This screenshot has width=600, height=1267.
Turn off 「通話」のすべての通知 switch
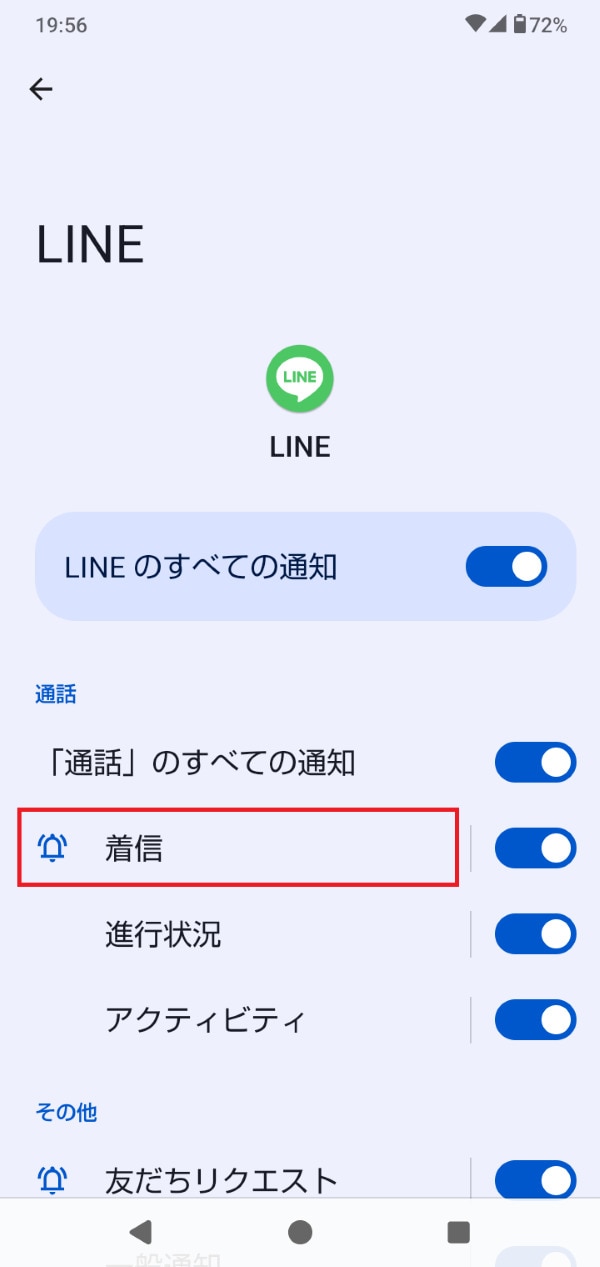pyautogui.click(x=535, y=763)
